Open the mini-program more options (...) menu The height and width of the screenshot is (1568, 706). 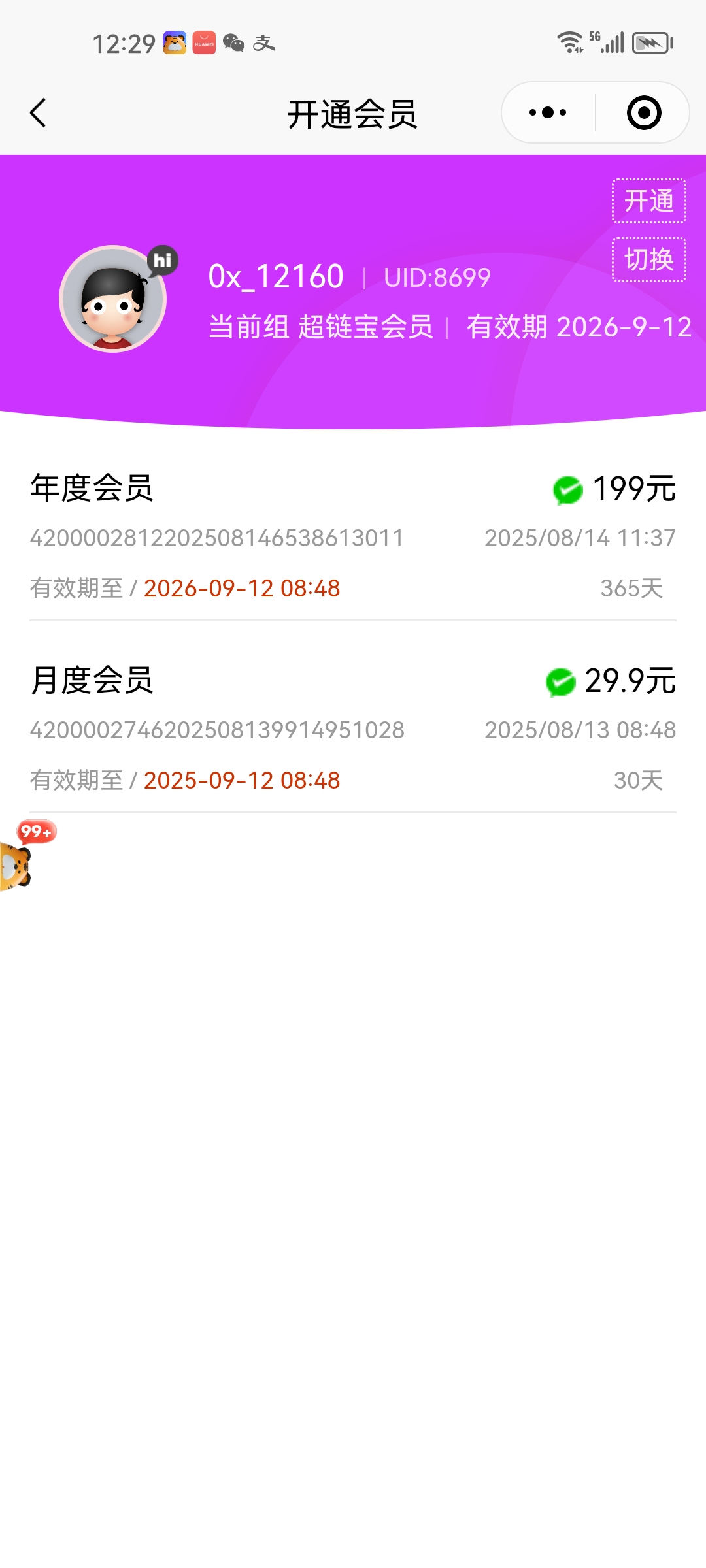[x=548, y=112]
